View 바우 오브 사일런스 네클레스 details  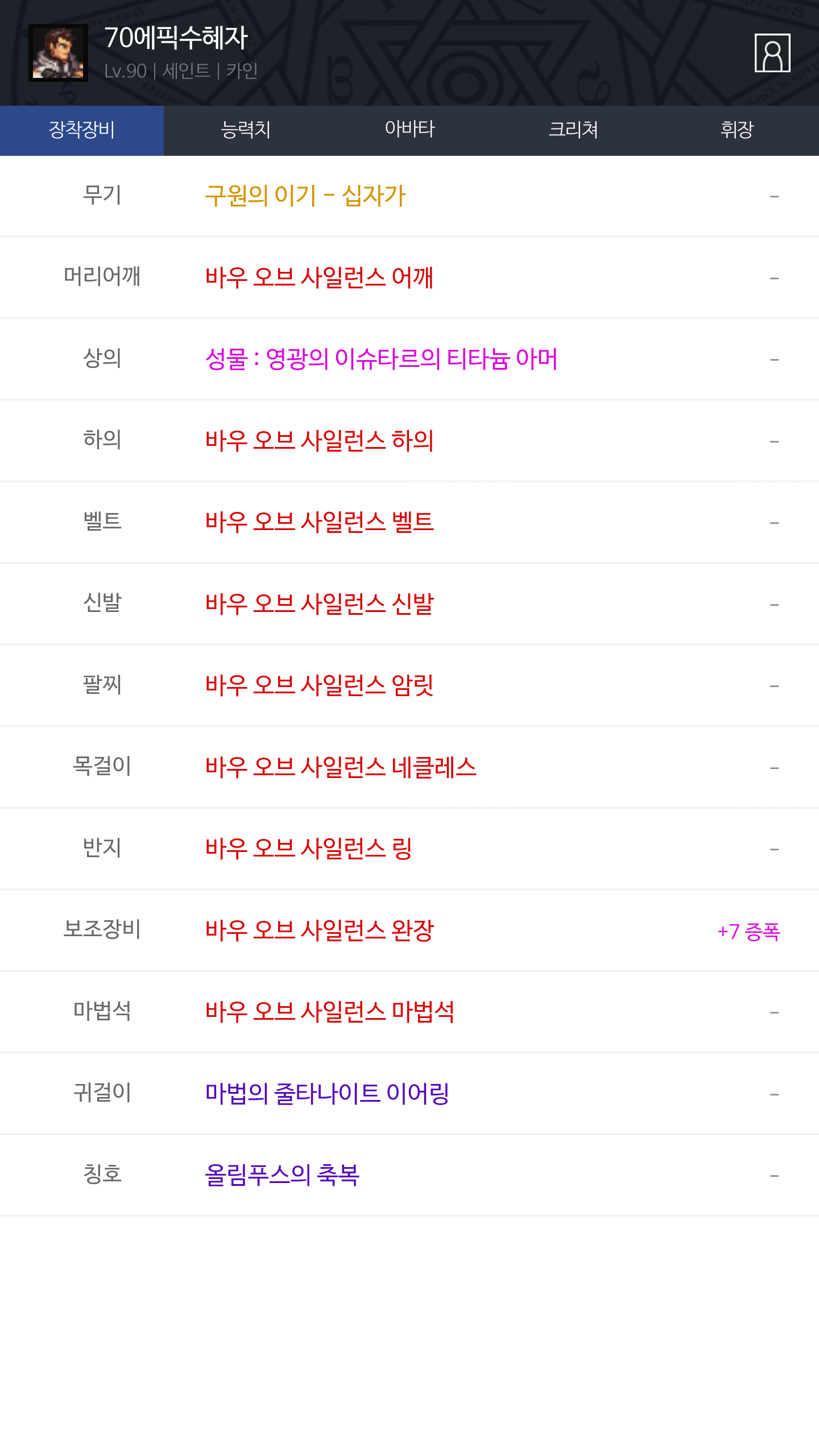click(x=341, y=767)
